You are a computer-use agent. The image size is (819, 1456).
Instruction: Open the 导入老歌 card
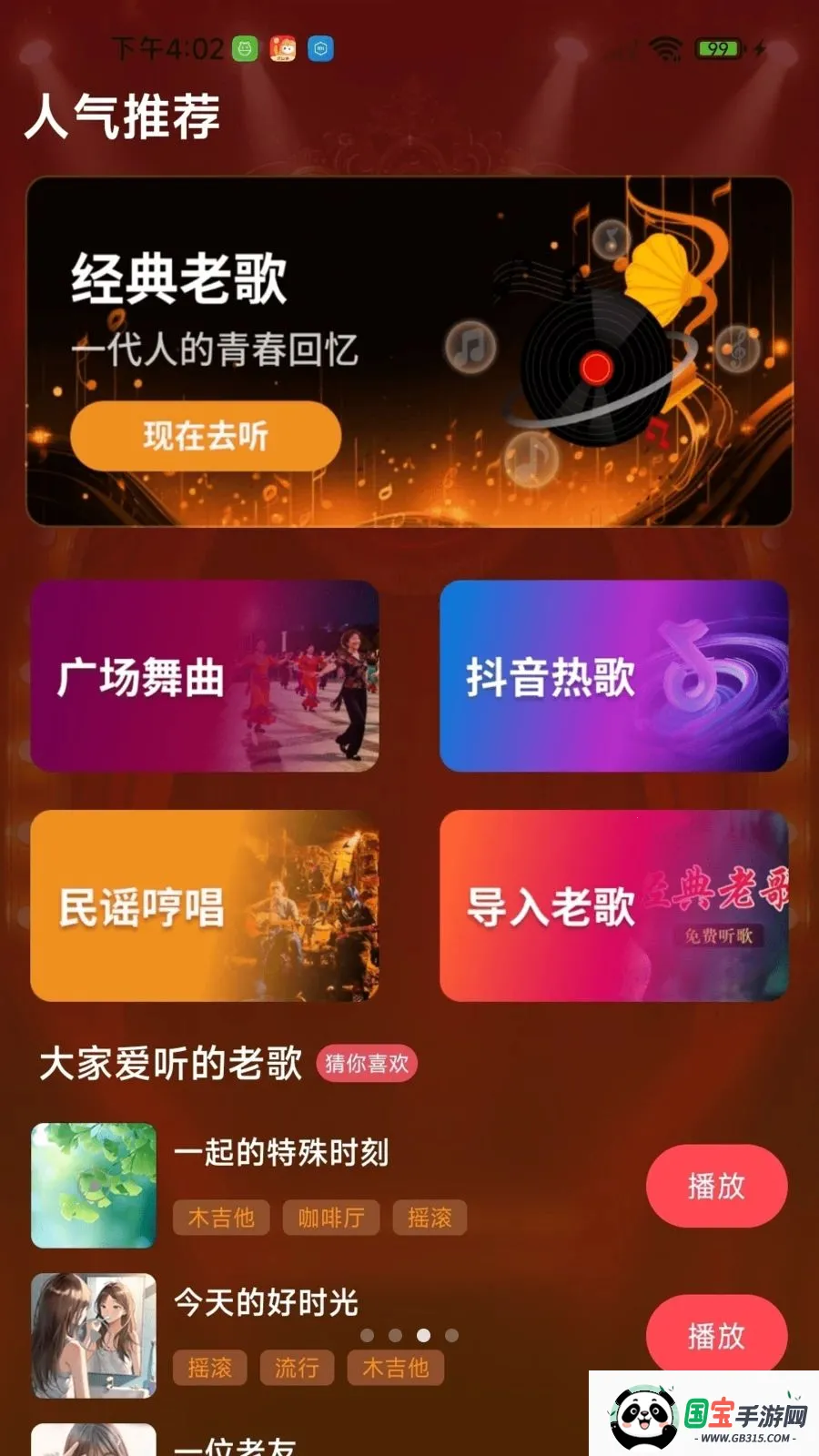point(614,906)
